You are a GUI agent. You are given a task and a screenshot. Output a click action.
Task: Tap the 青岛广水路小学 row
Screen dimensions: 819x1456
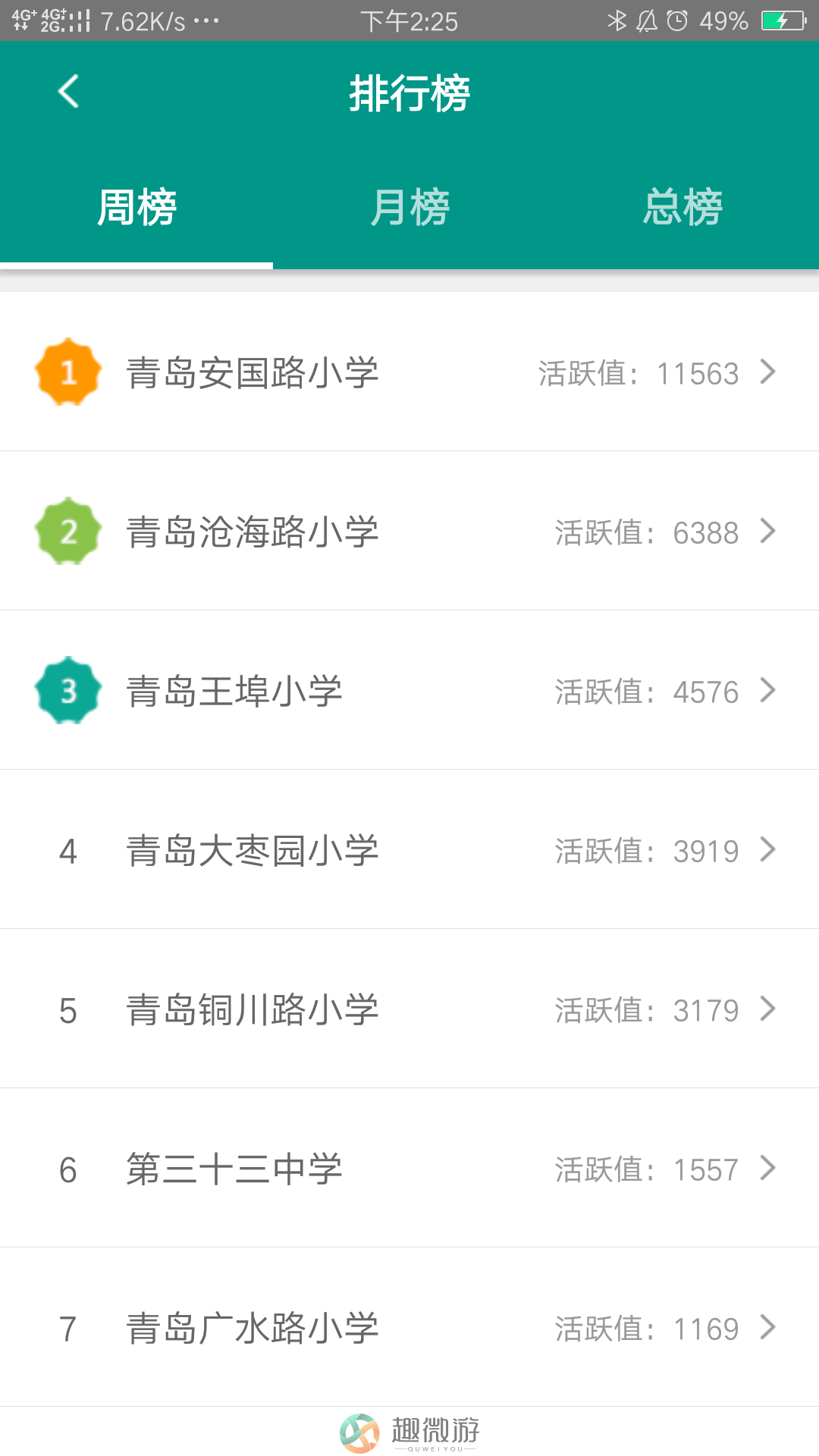409,1327
